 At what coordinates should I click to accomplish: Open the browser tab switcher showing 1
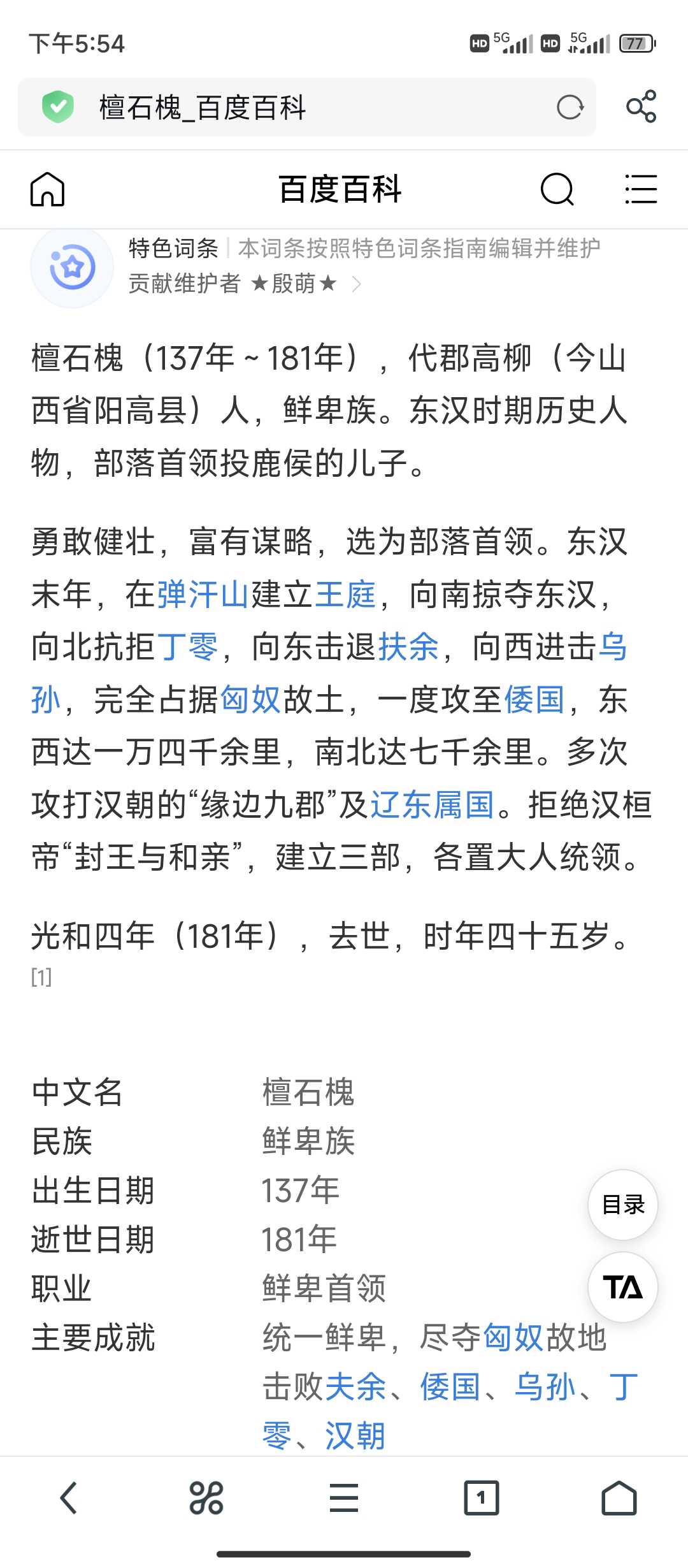coord(481,1497)
